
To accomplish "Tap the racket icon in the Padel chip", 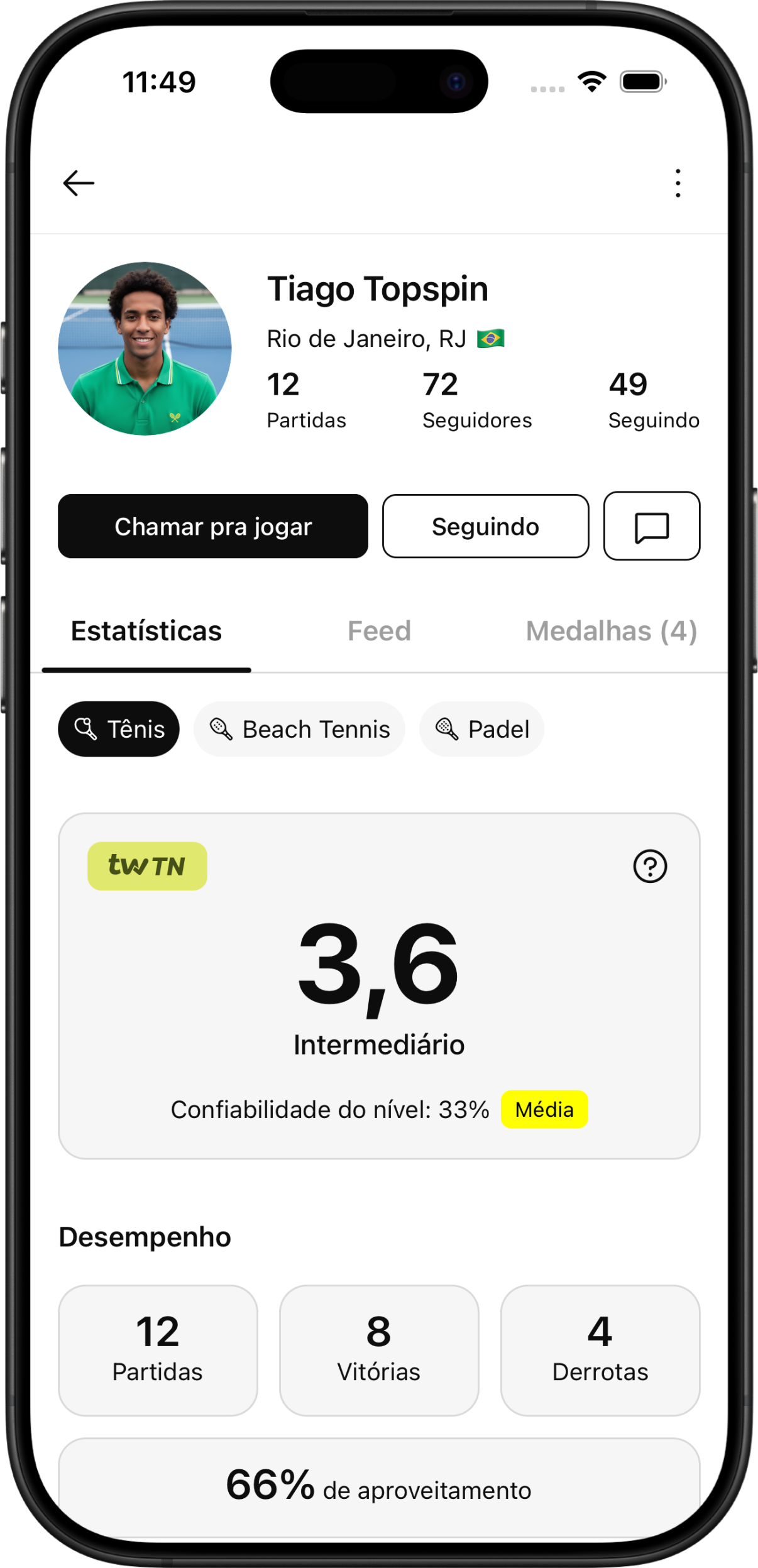I will [x=447, y=728].
